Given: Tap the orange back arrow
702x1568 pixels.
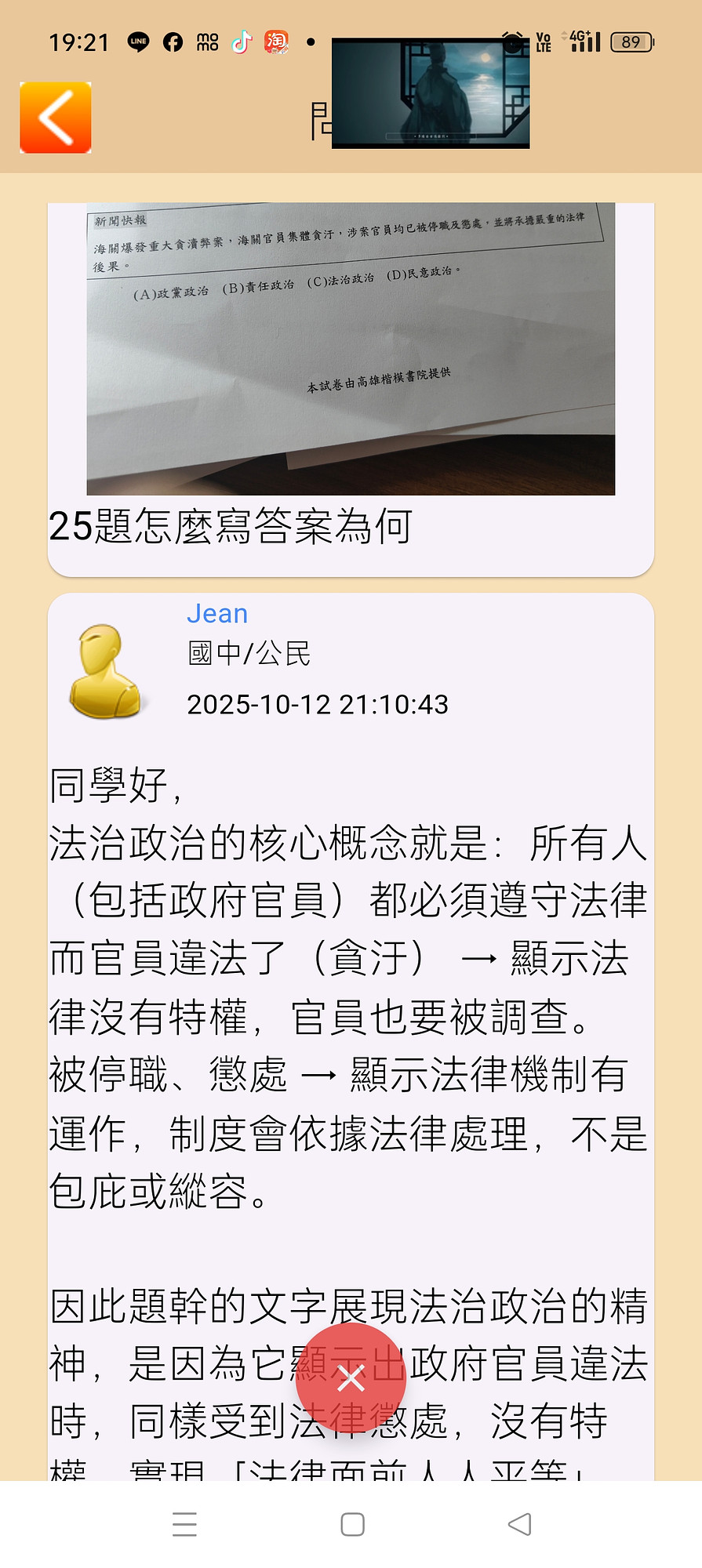Looking at the screenshot, I should pyautogui.click(x=56, y=118).
